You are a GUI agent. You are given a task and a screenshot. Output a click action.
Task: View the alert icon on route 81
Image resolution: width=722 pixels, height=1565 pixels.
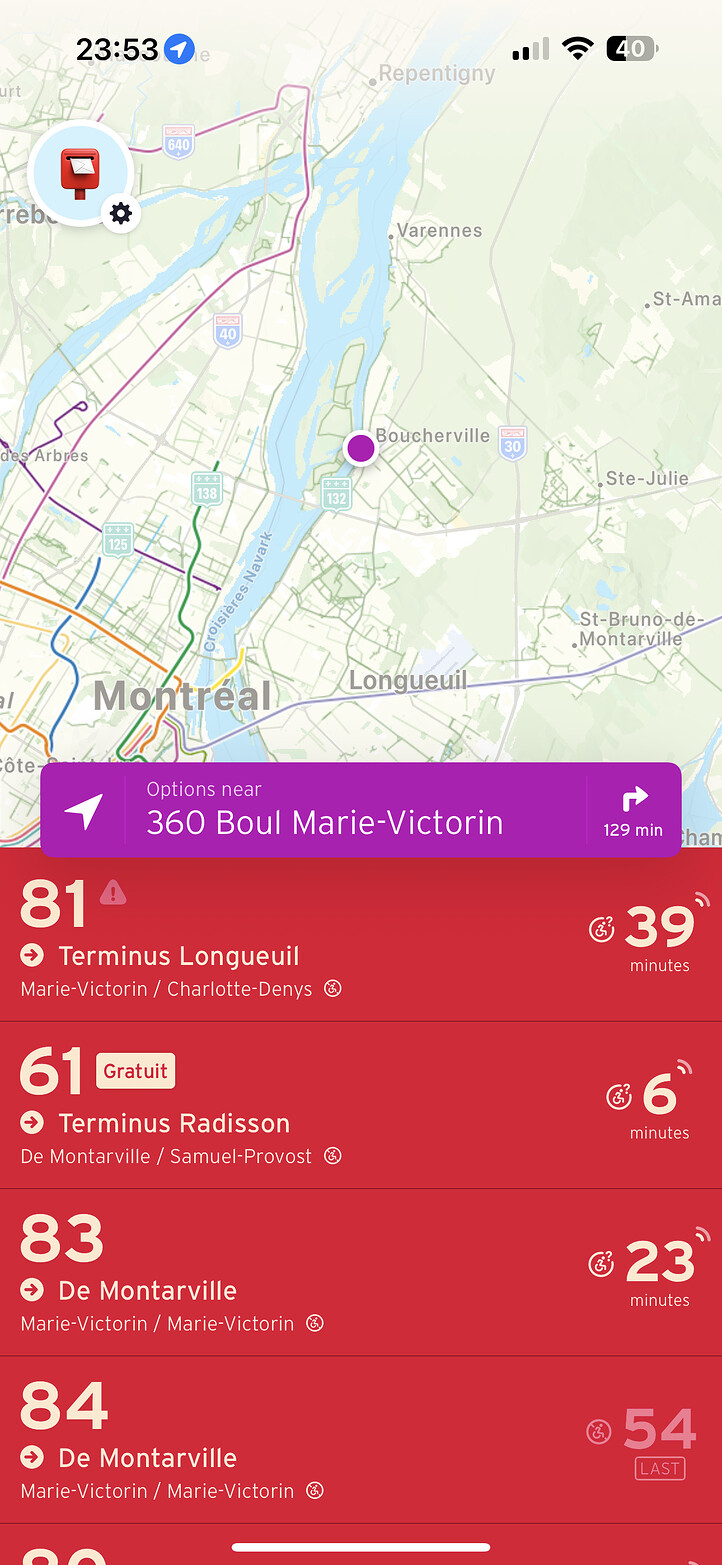113,892
